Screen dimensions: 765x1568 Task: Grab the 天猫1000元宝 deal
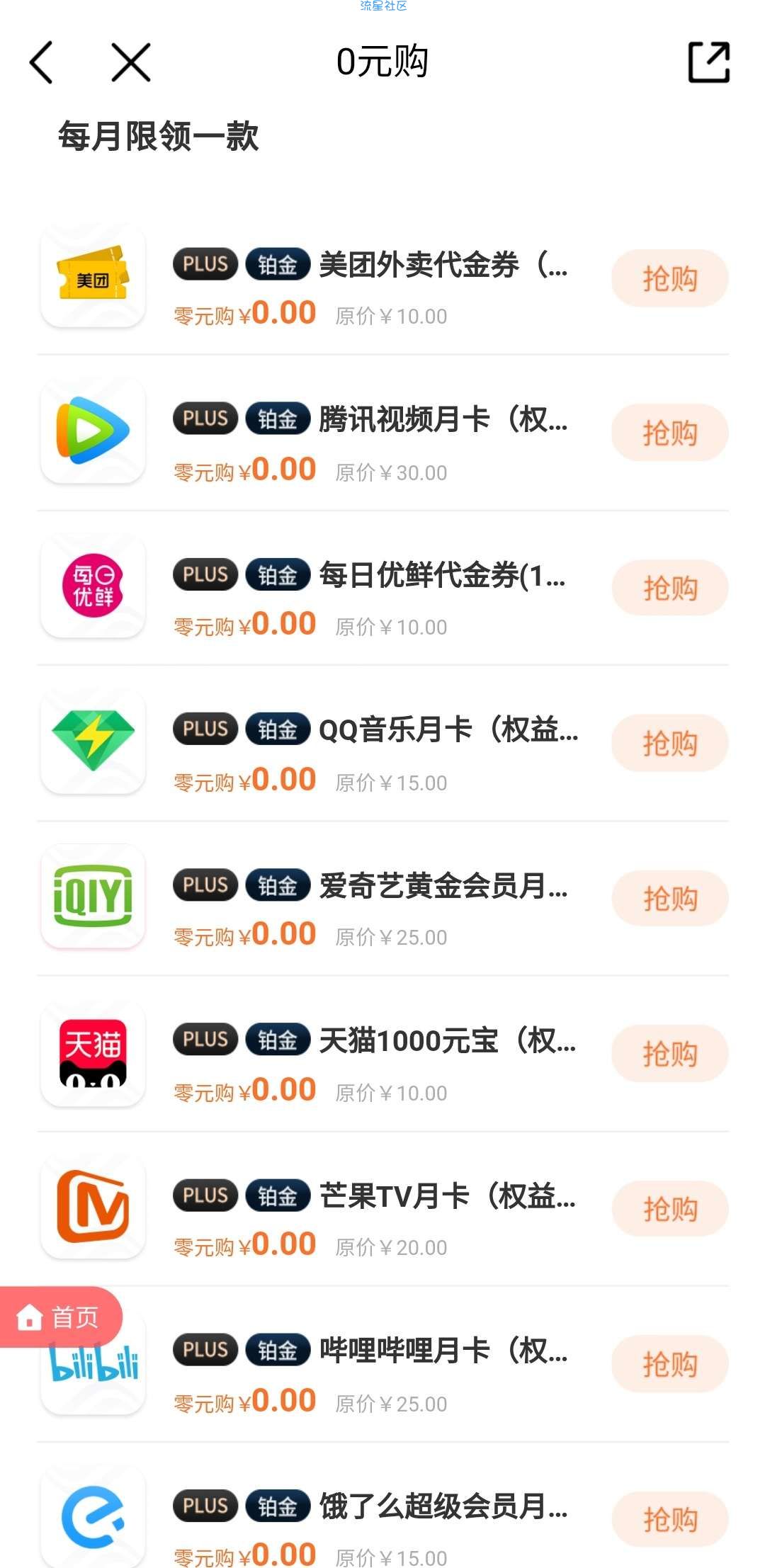coord(670,1053)
